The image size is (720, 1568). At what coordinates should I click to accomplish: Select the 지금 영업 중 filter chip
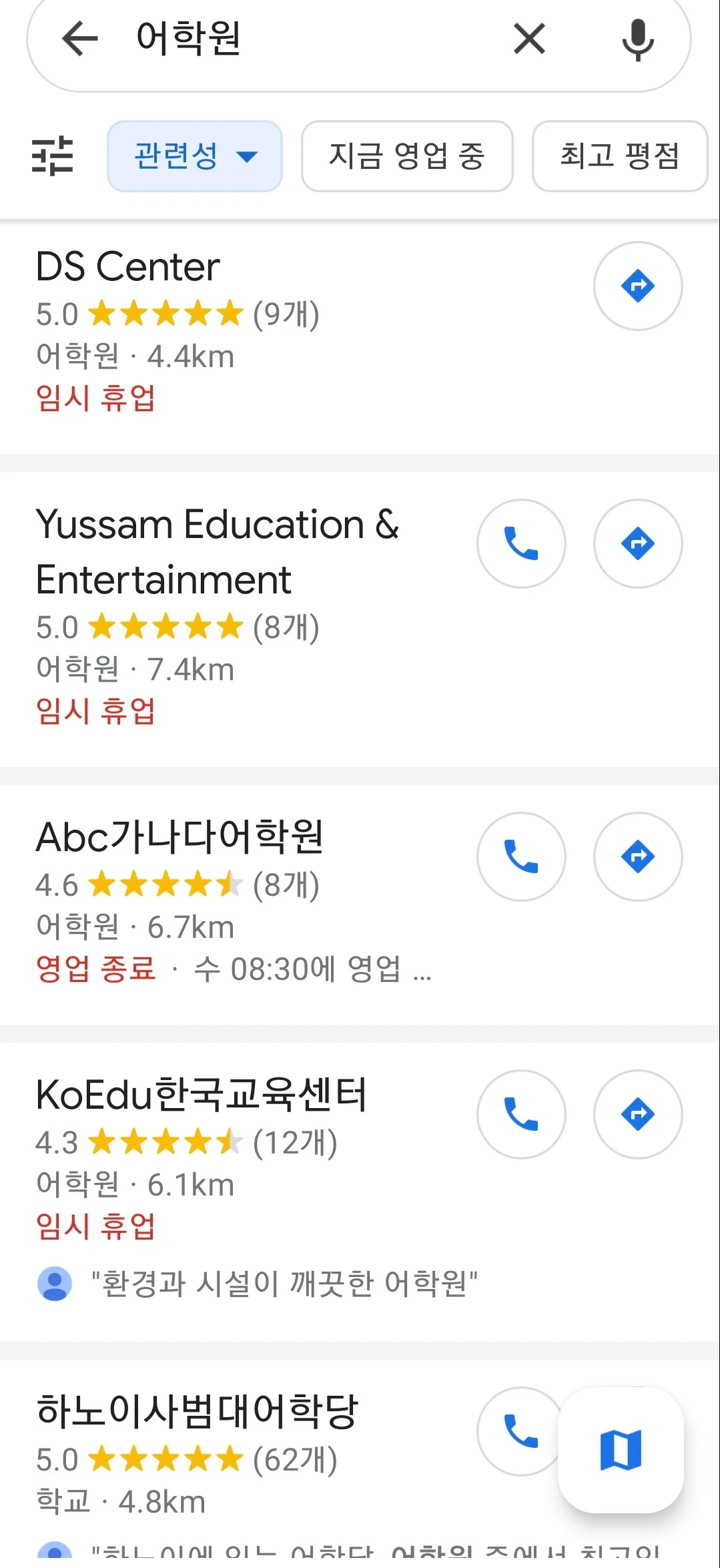click(407, 156)
